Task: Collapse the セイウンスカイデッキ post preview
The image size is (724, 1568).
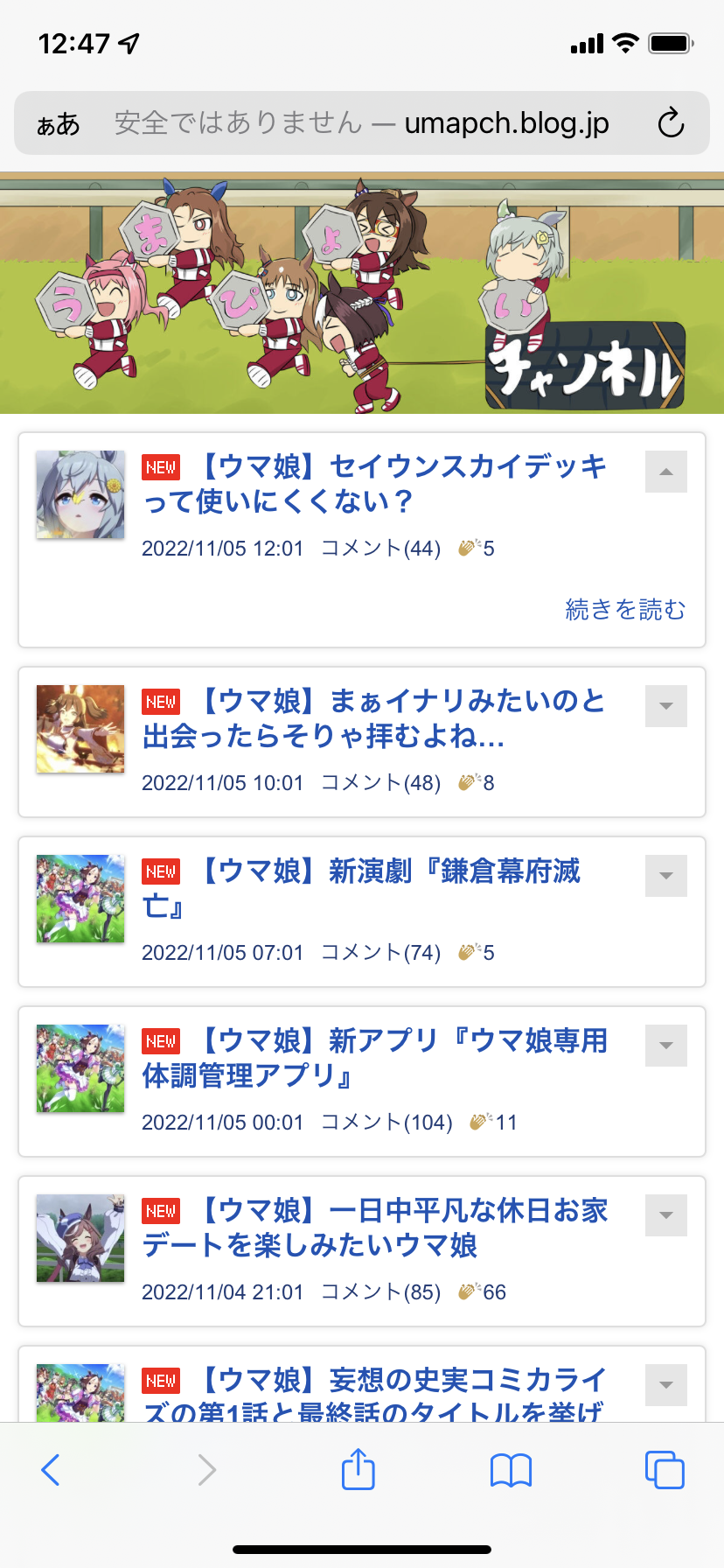Action: 665,472
